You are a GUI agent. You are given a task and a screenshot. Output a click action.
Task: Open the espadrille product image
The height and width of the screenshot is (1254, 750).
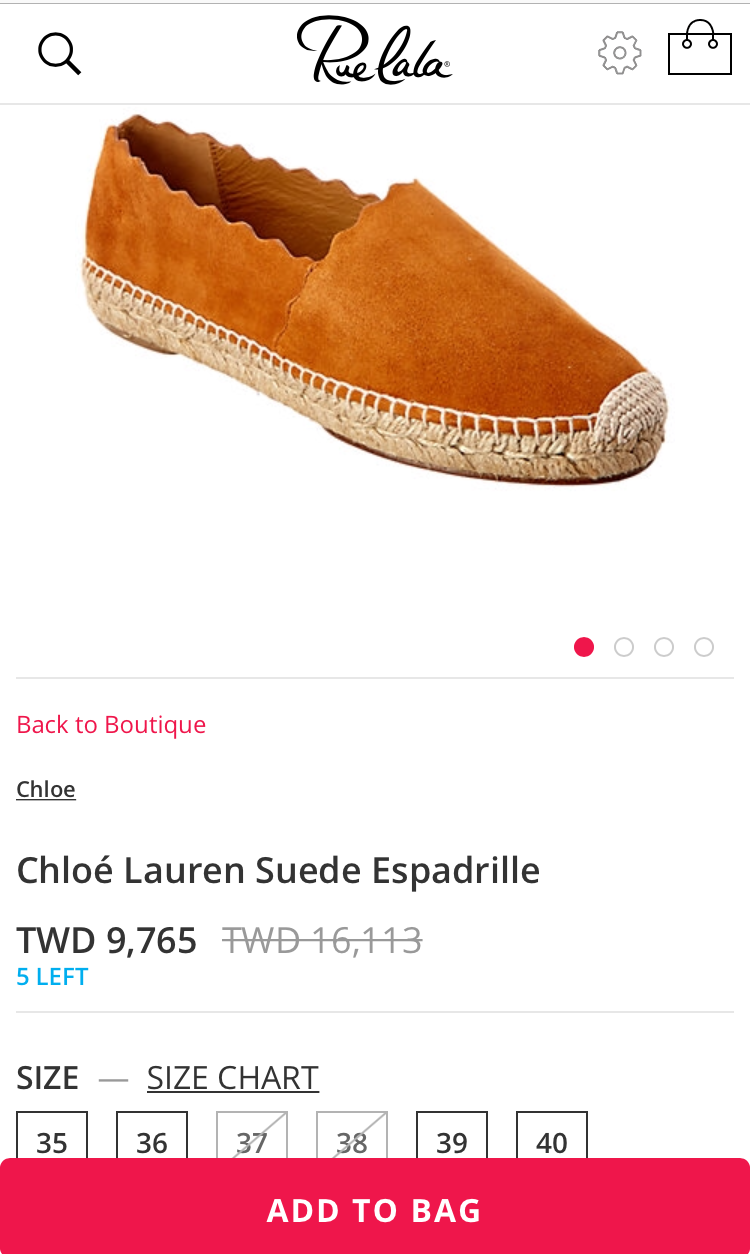pyautogui.click(x=375, y=300)
